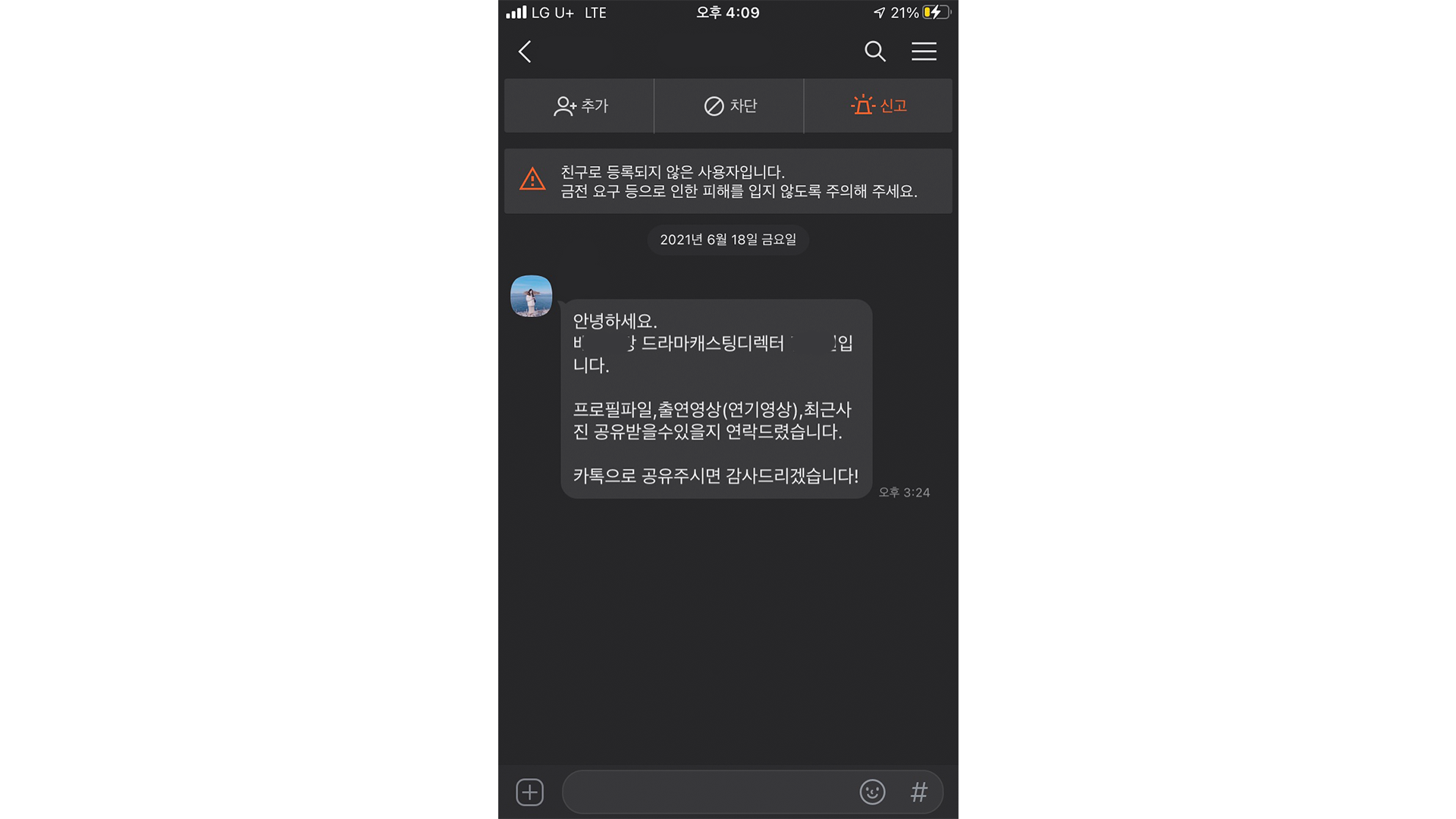Report this user (신고)
Viewport: 1456px width, 819px height.
point(878,106)
